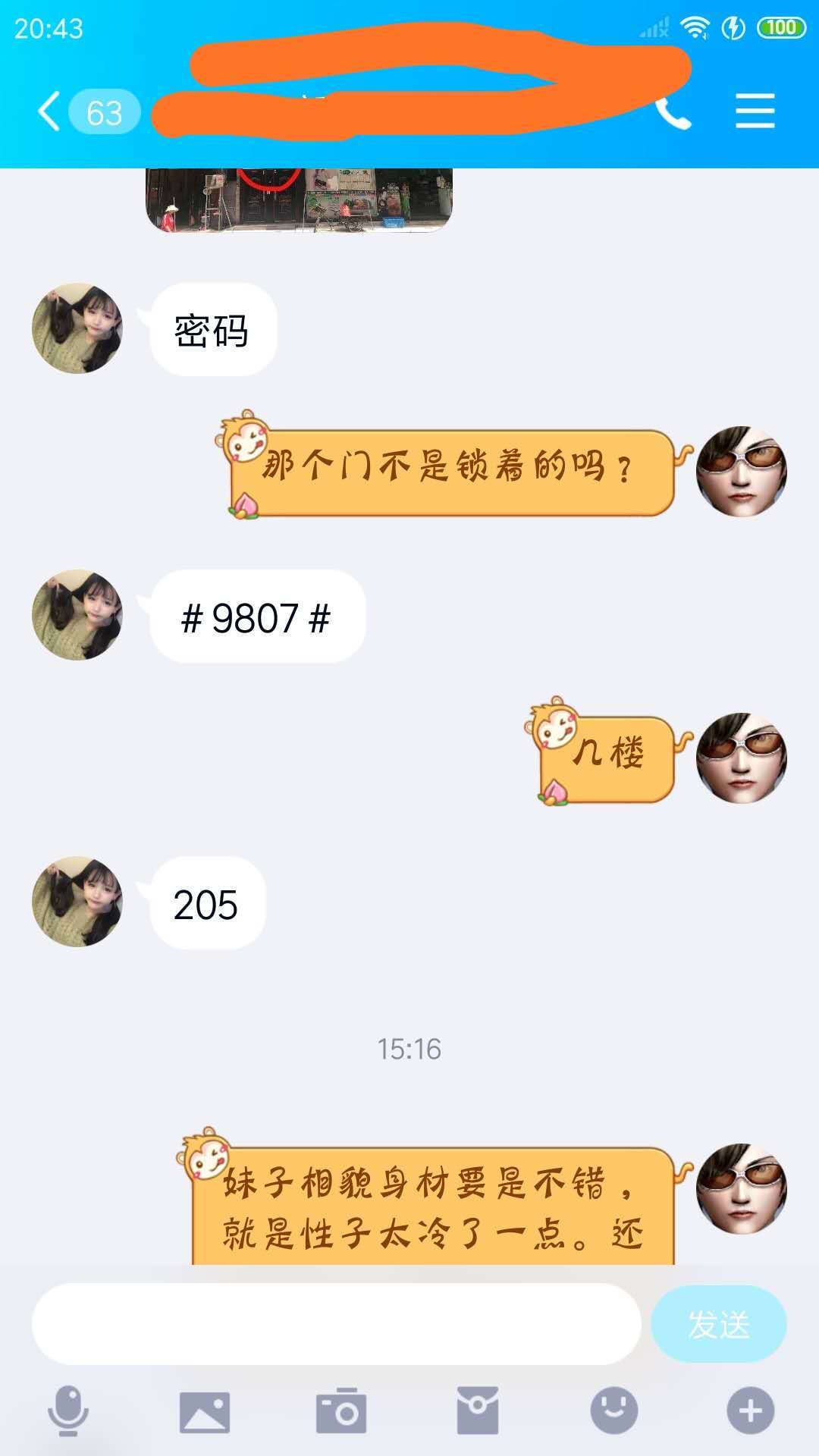This screenshot has width=819, height=1456.
Task: Record a voice message with microphone
Action: click(x=68, y=1410)
